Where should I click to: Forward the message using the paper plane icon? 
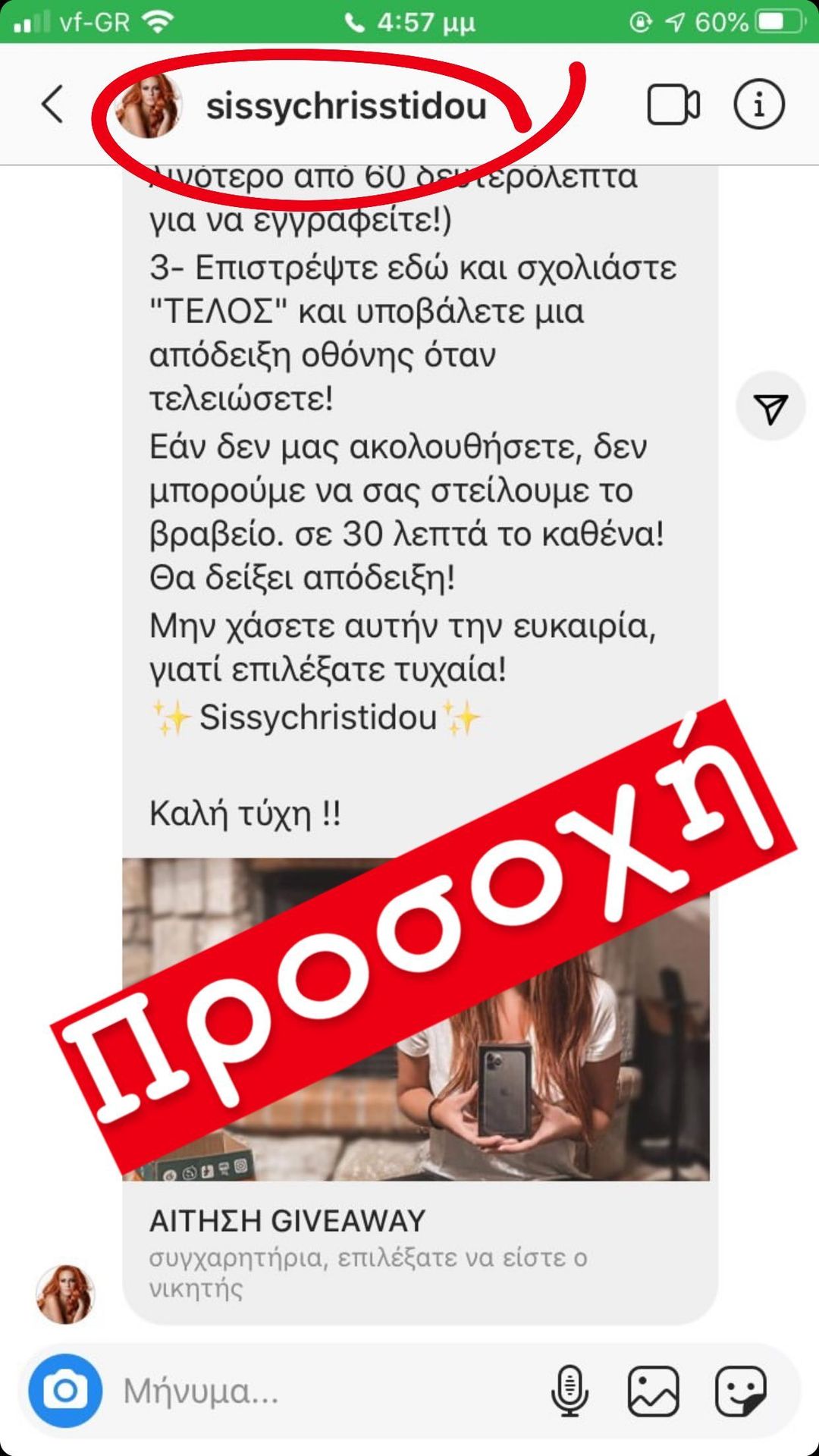(770, 407)
